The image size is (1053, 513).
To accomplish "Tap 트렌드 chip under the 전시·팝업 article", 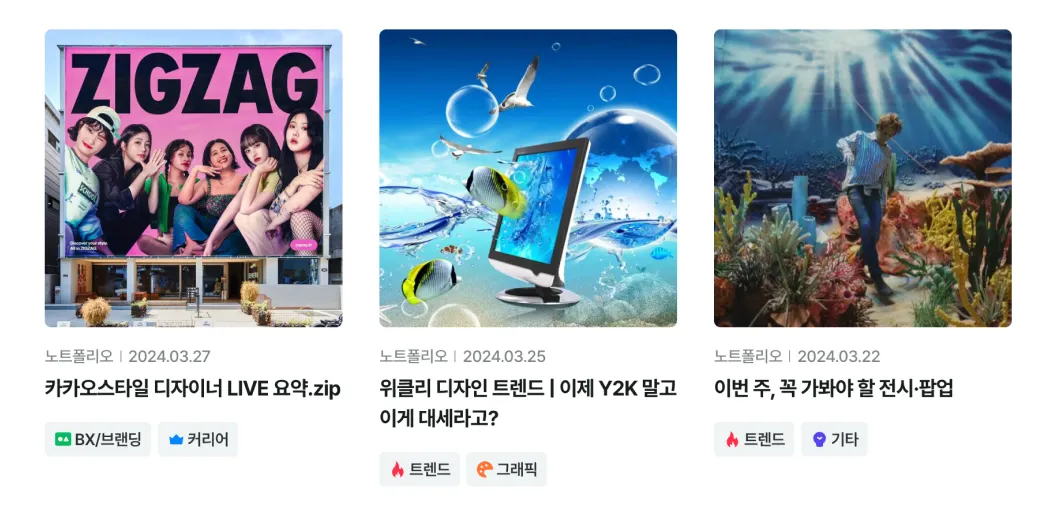I will pos(754,439).
